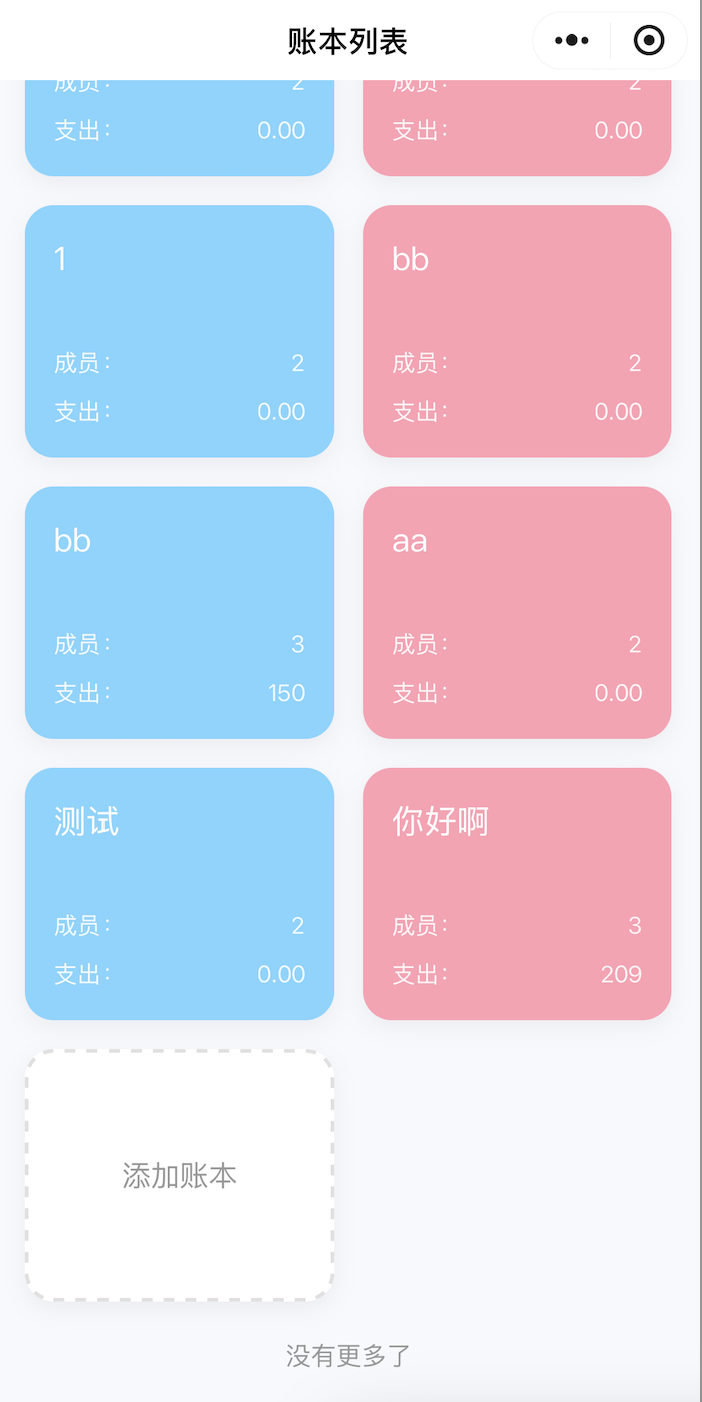This screenshot has width=702, height=1402.
Task: Close the mini program with the circle icon
Action: [649, 41]
